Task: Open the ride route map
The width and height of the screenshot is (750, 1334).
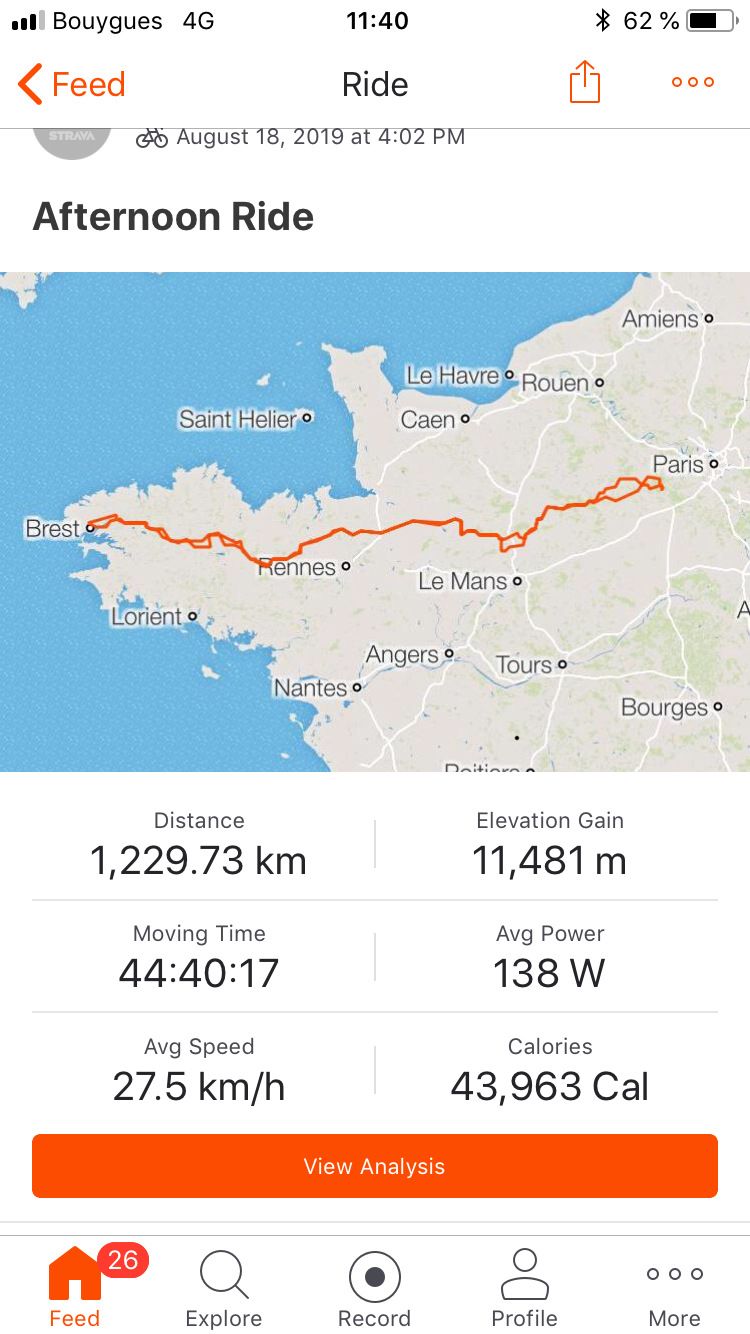Action: point(375,521)
